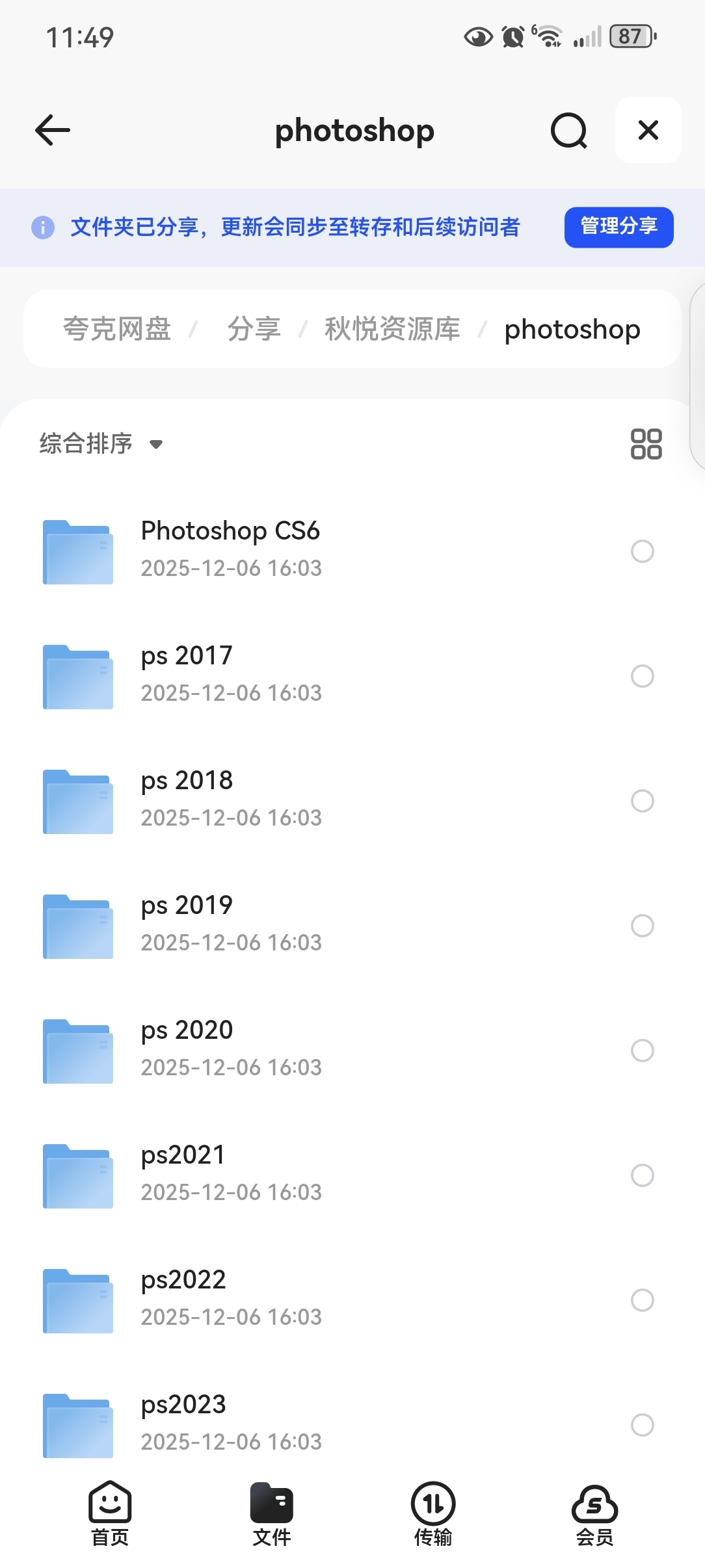705x1568 pixels.
Task: Tick the selection circle for ps2022
Action: coord(642,1300)
